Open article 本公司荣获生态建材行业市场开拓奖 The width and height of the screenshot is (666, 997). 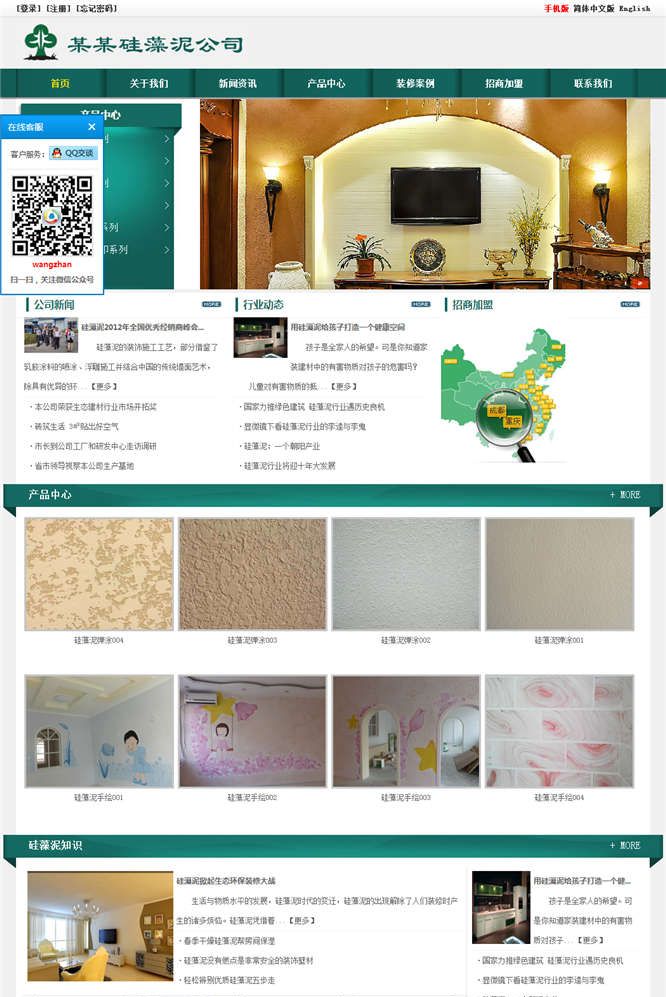(95, 407)
